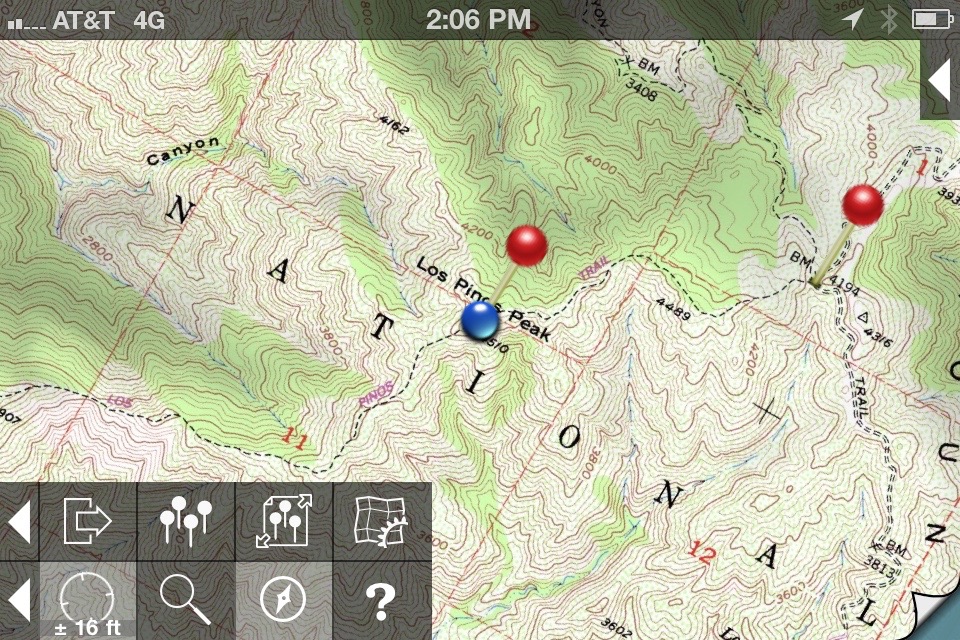The width and height of the screenshot is (960, 640).
Task: Tap the blue current location marker
Action: coord(481,321)
